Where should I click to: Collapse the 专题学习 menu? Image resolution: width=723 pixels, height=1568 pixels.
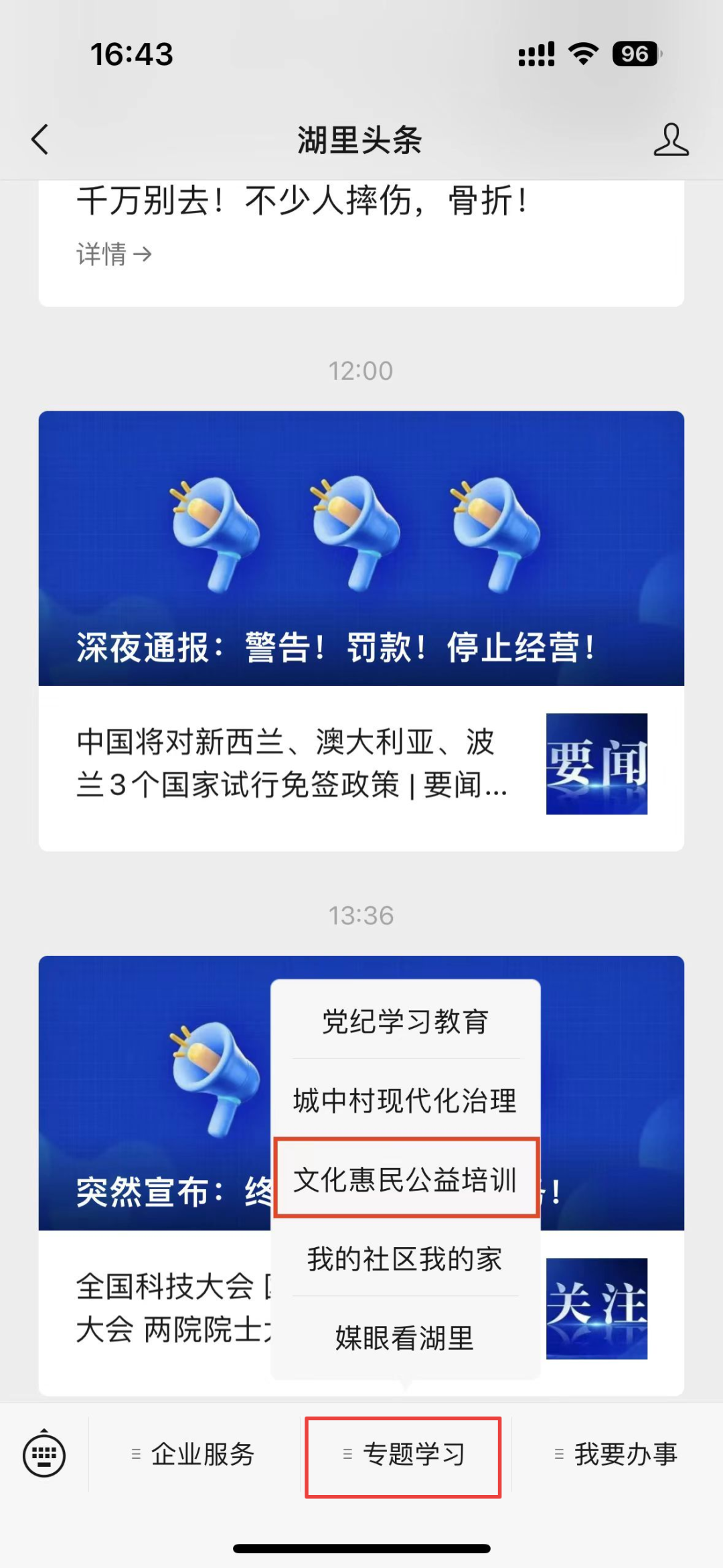tap(404, 1455)
